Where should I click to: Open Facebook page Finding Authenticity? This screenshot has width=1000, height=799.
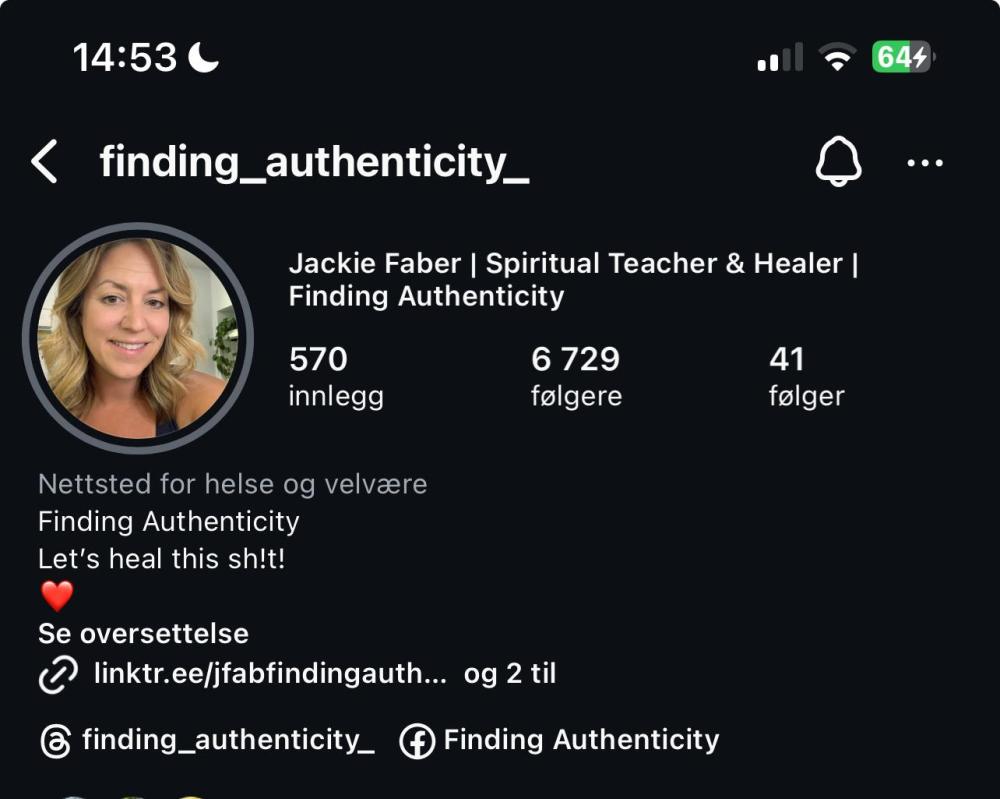[560, 740]
